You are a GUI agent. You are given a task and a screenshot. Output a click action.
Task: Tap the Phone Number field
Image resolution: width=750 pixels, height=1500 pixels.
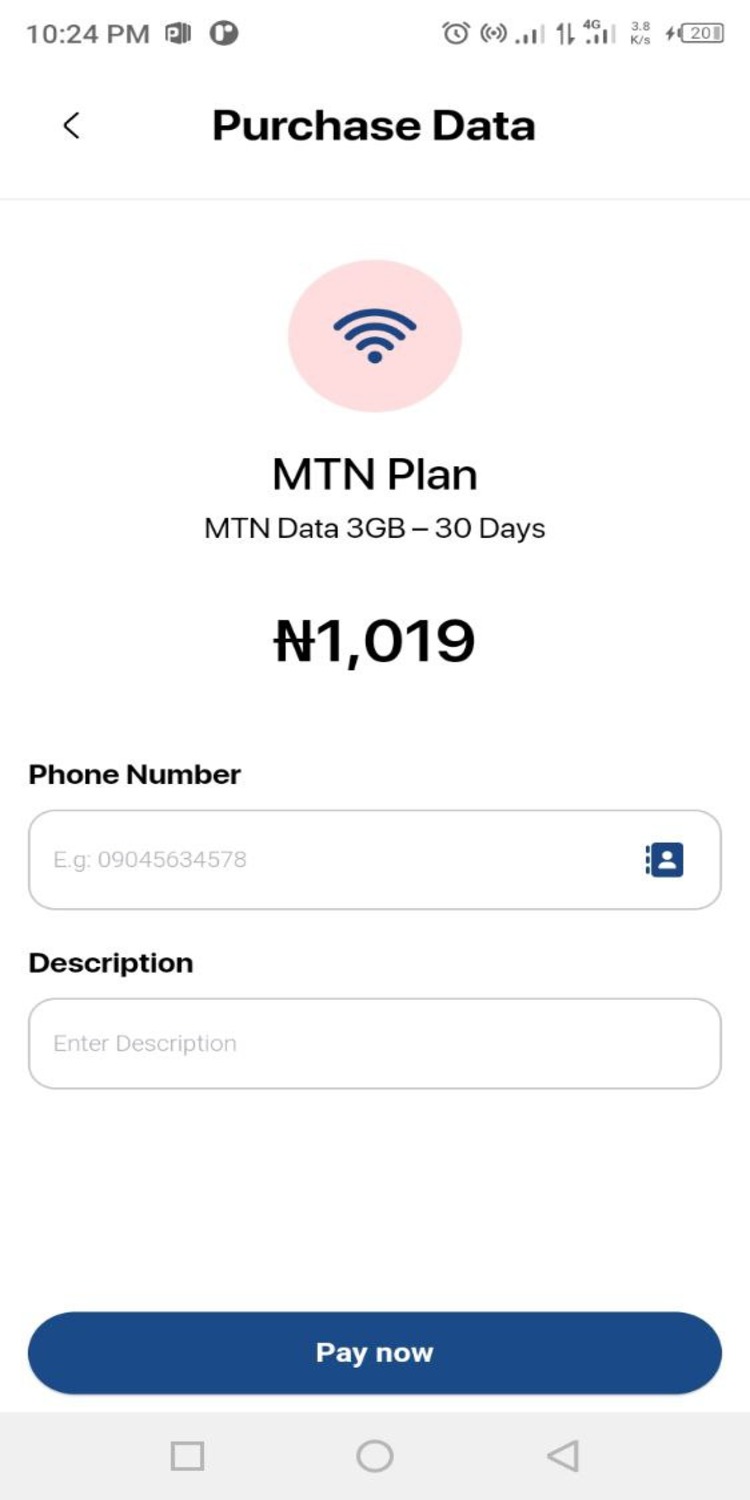(330, 860)
